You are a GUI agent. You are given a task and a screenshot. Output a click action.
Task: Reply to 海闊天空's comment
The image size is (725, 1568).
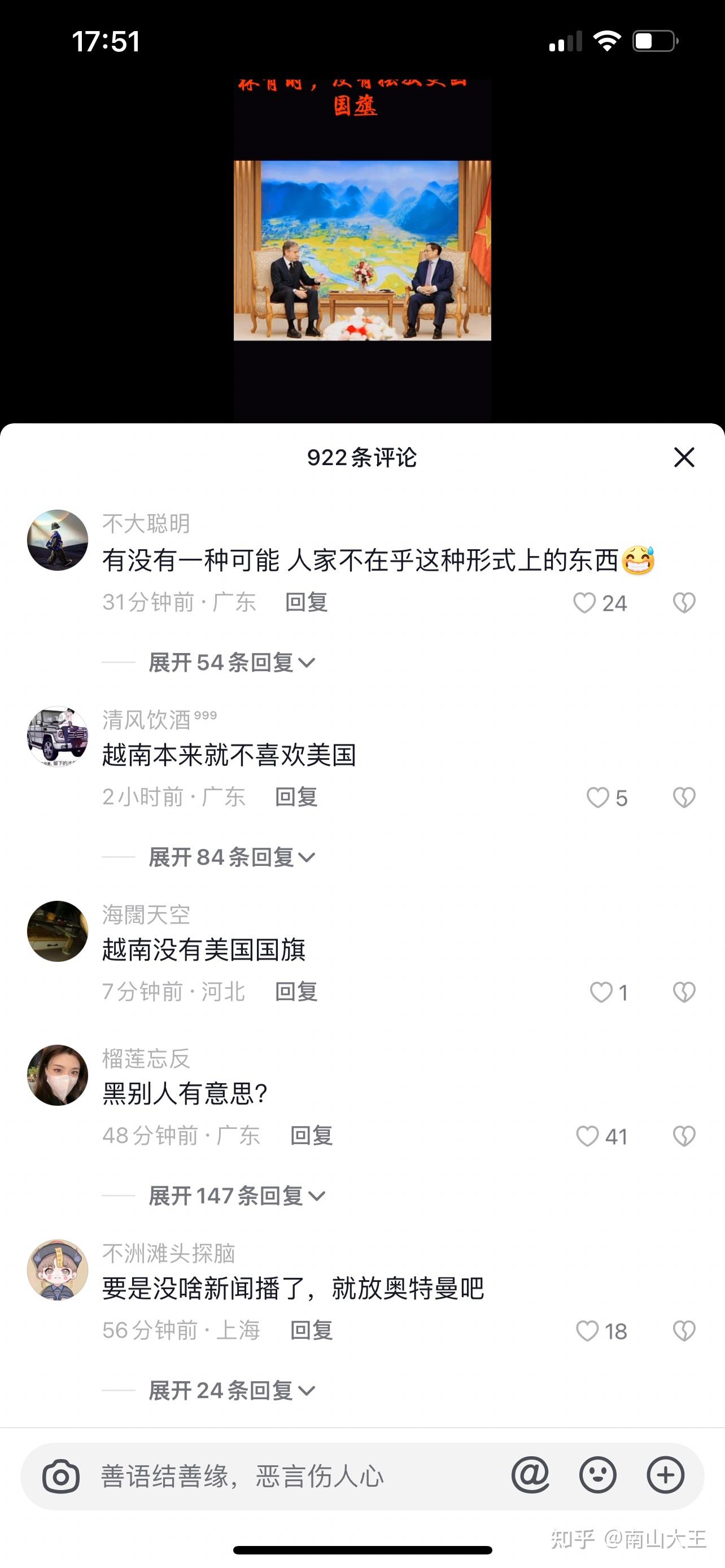point(296,992)
